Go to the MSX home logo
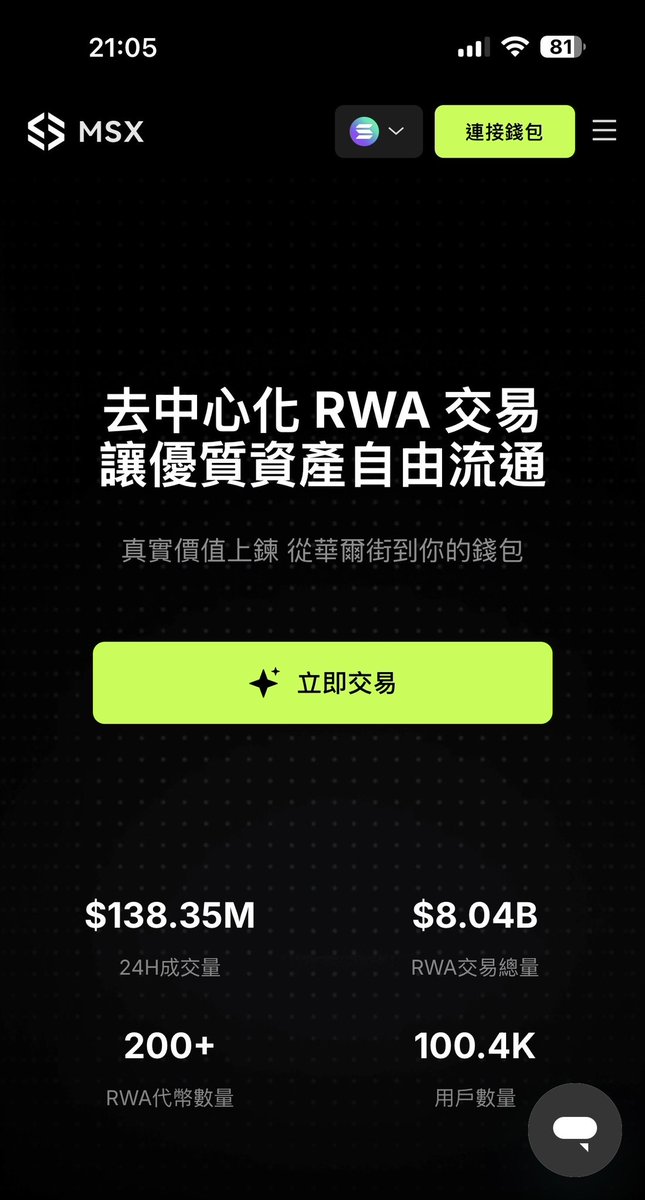645x1200 pixels. [86, 132]
